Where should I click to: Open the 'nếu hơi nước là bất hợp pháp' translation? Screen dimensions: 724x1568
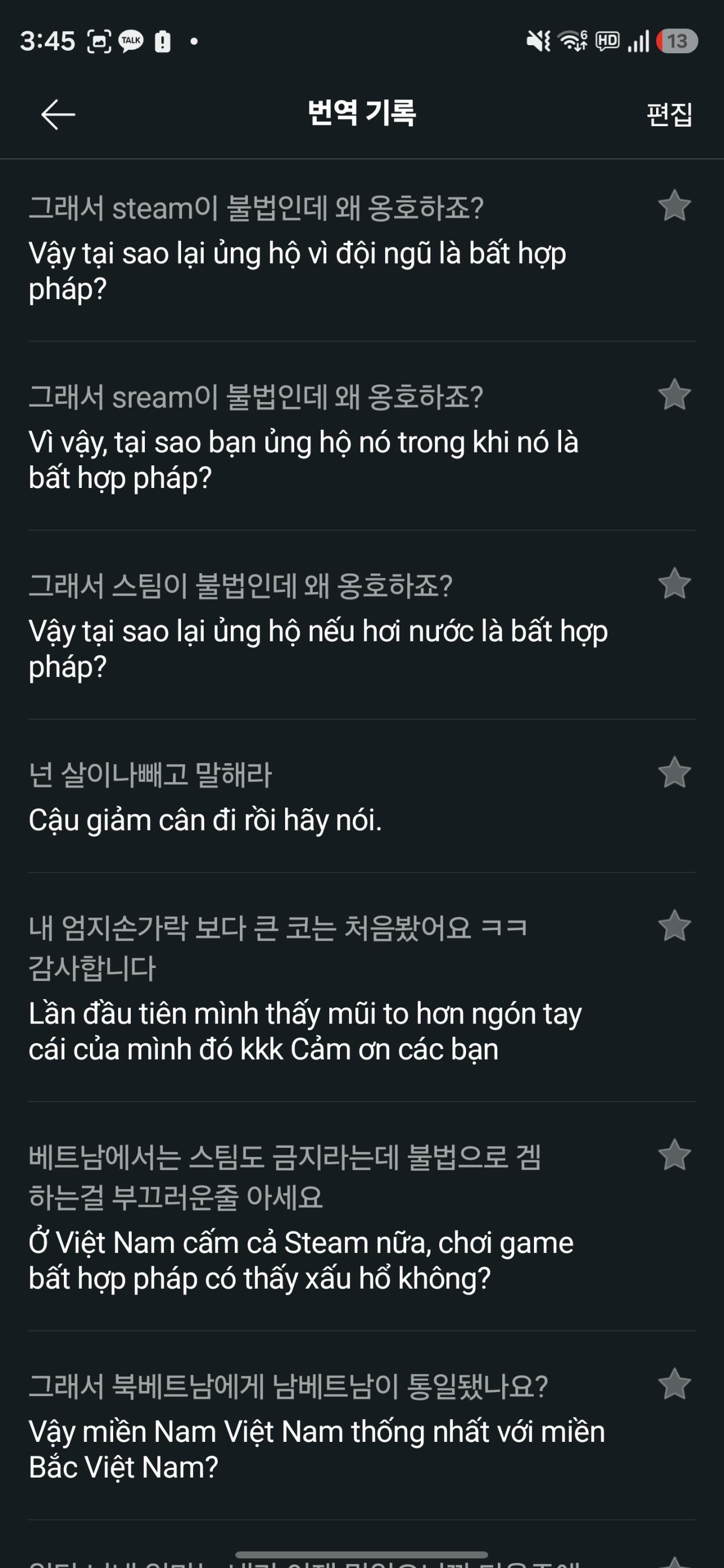(x=318, y=649)
